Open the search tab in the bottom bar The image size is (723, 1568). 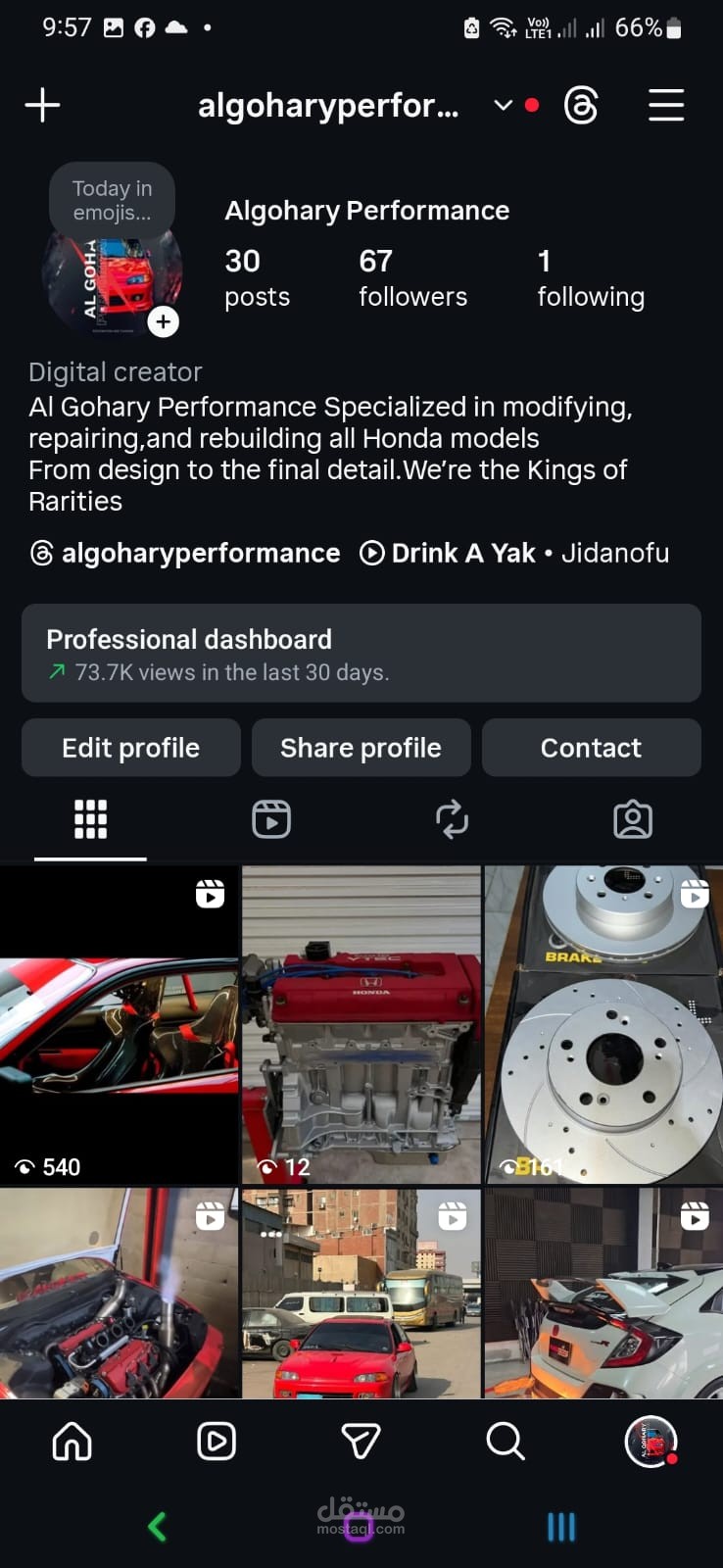point(506,1442)
